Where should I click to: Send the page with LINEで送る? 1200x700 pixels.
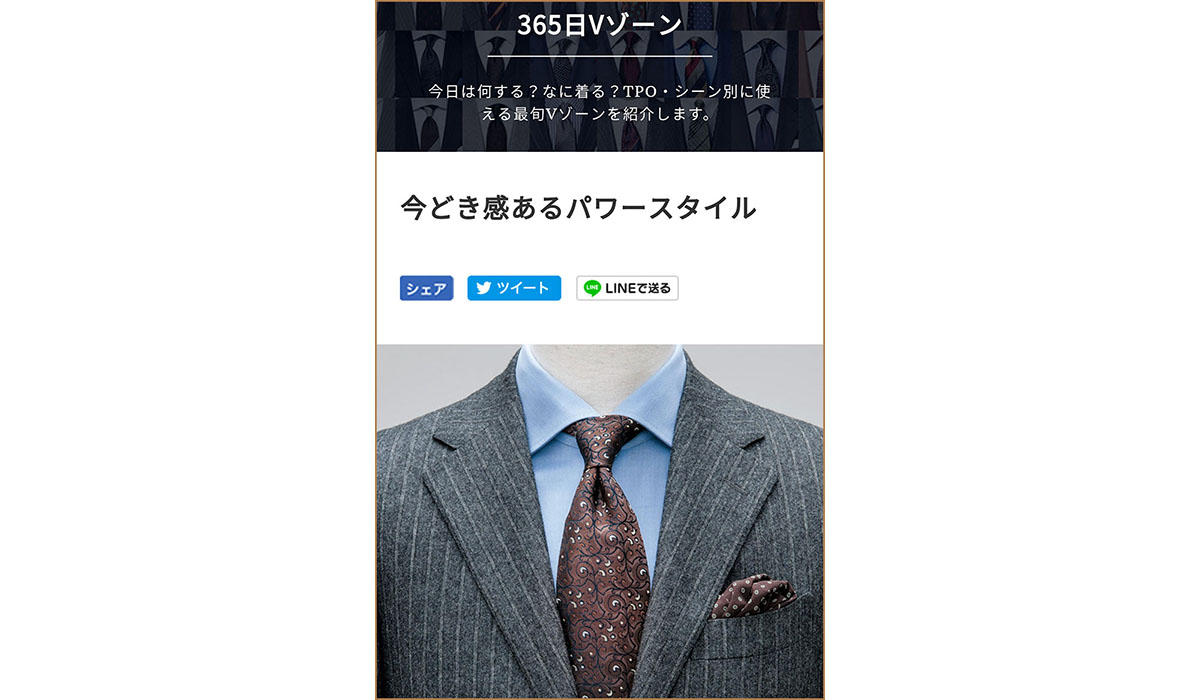[627, 288]
